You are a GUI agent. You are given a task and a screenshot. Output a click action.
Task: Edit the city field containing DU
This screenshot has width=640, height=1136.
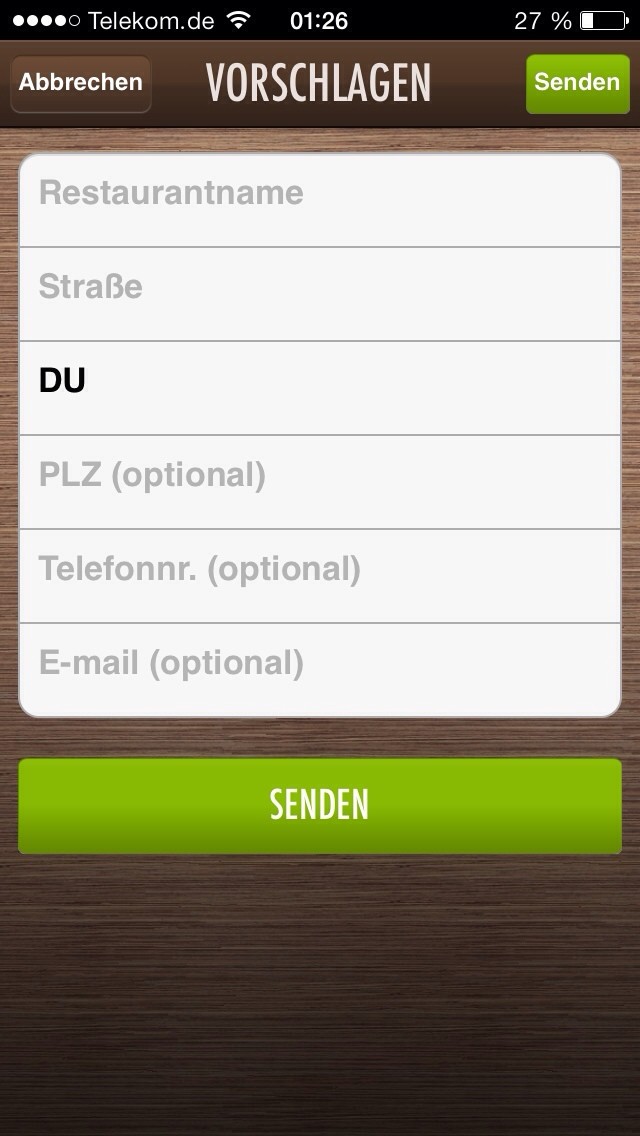pyautogui.click(x=320, y=388)
